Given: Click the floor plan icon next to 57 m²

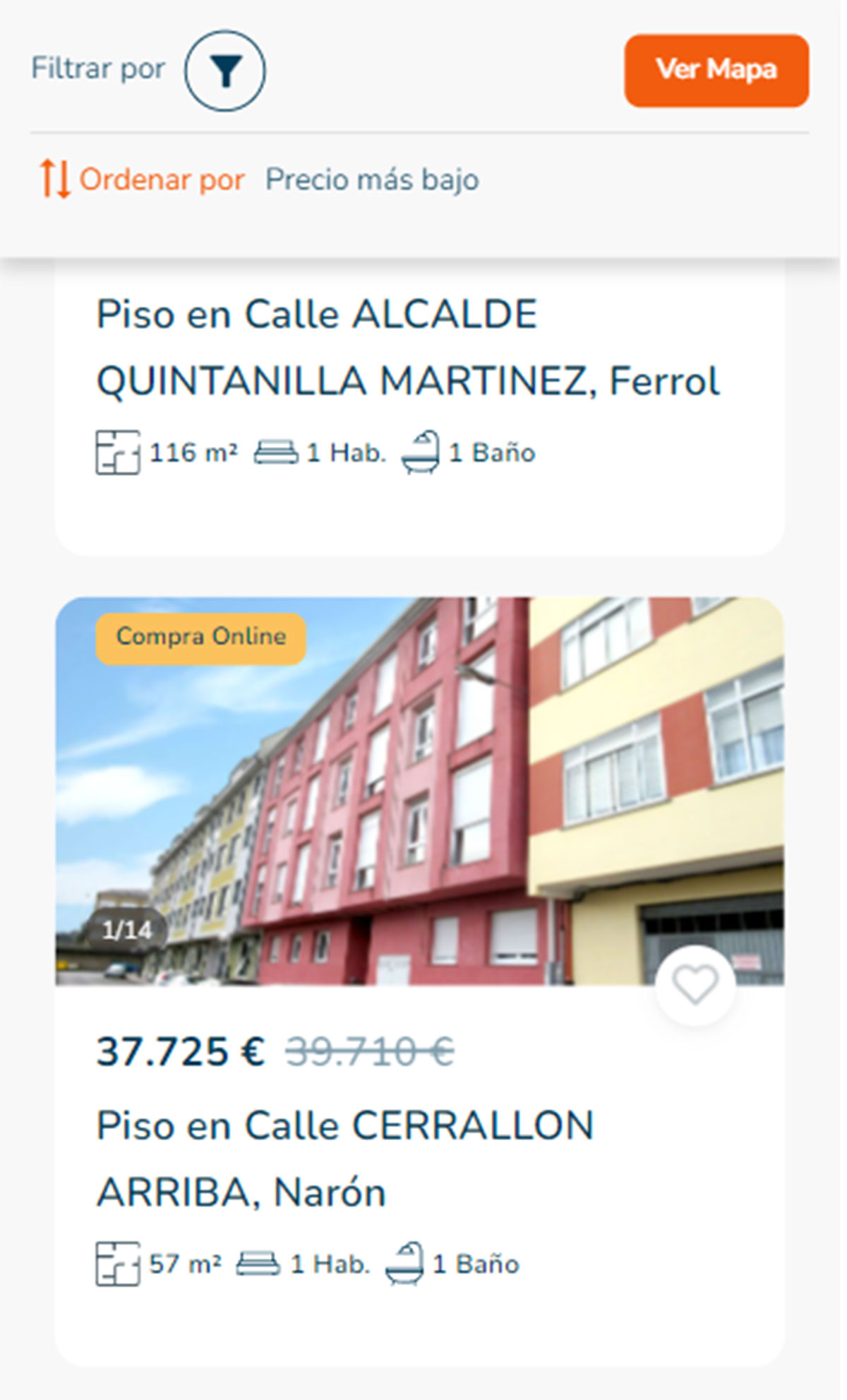Looking at the screenshot, I should (116, 1264).
